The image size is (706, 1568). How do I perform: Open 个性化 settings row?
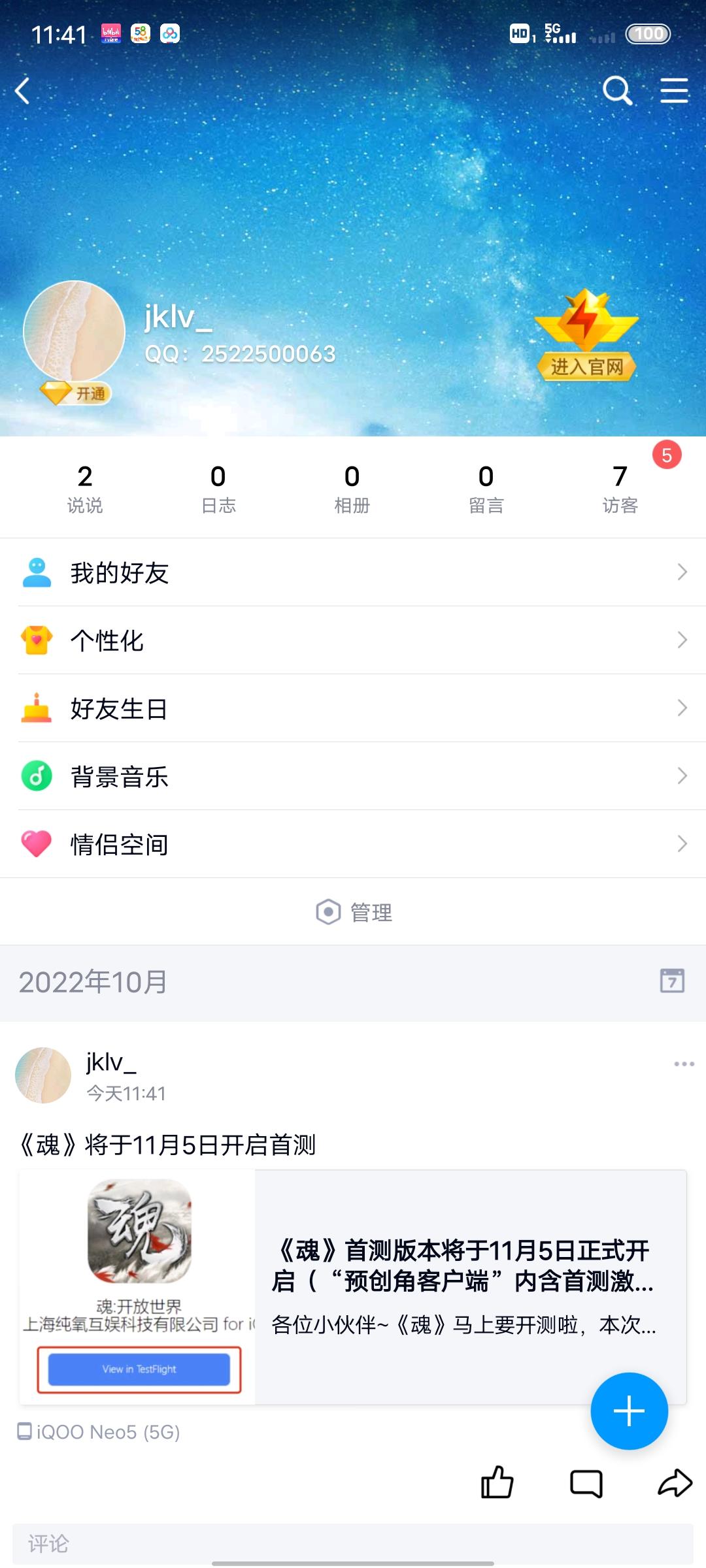point(353,640)
